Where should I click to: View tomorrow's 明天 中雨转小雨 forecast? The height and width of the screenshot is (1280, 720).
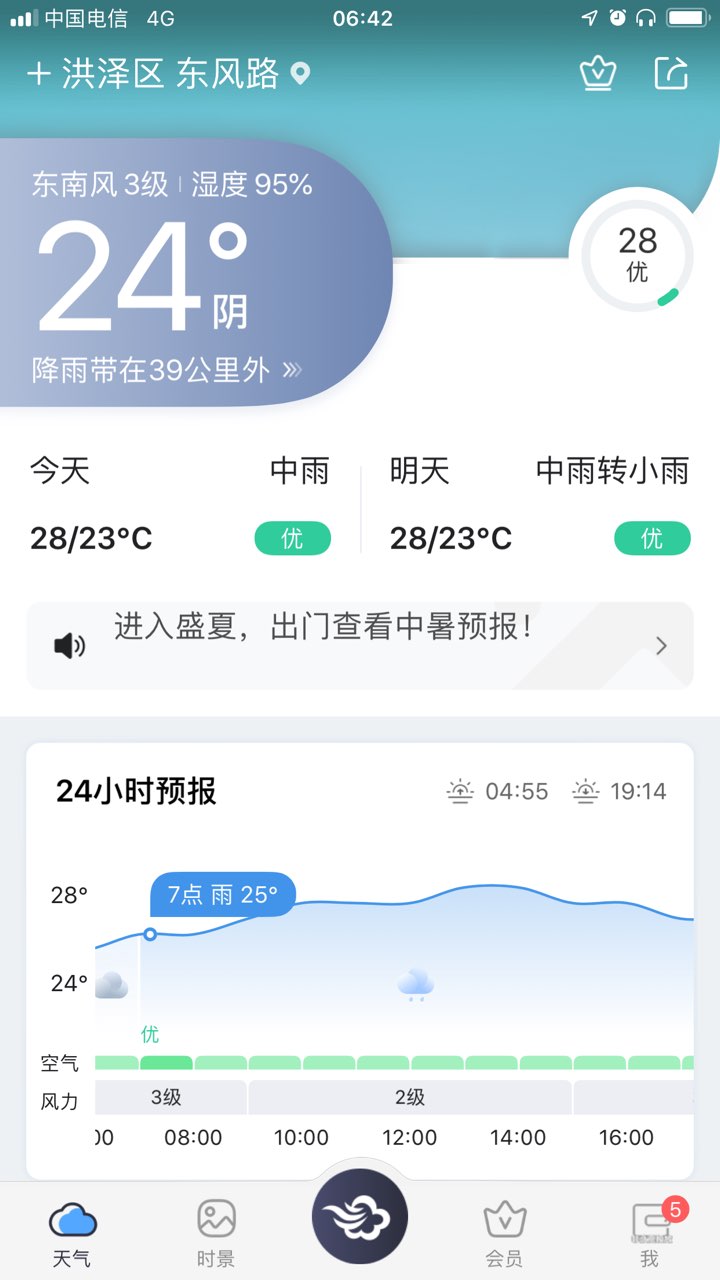[540, 505]
